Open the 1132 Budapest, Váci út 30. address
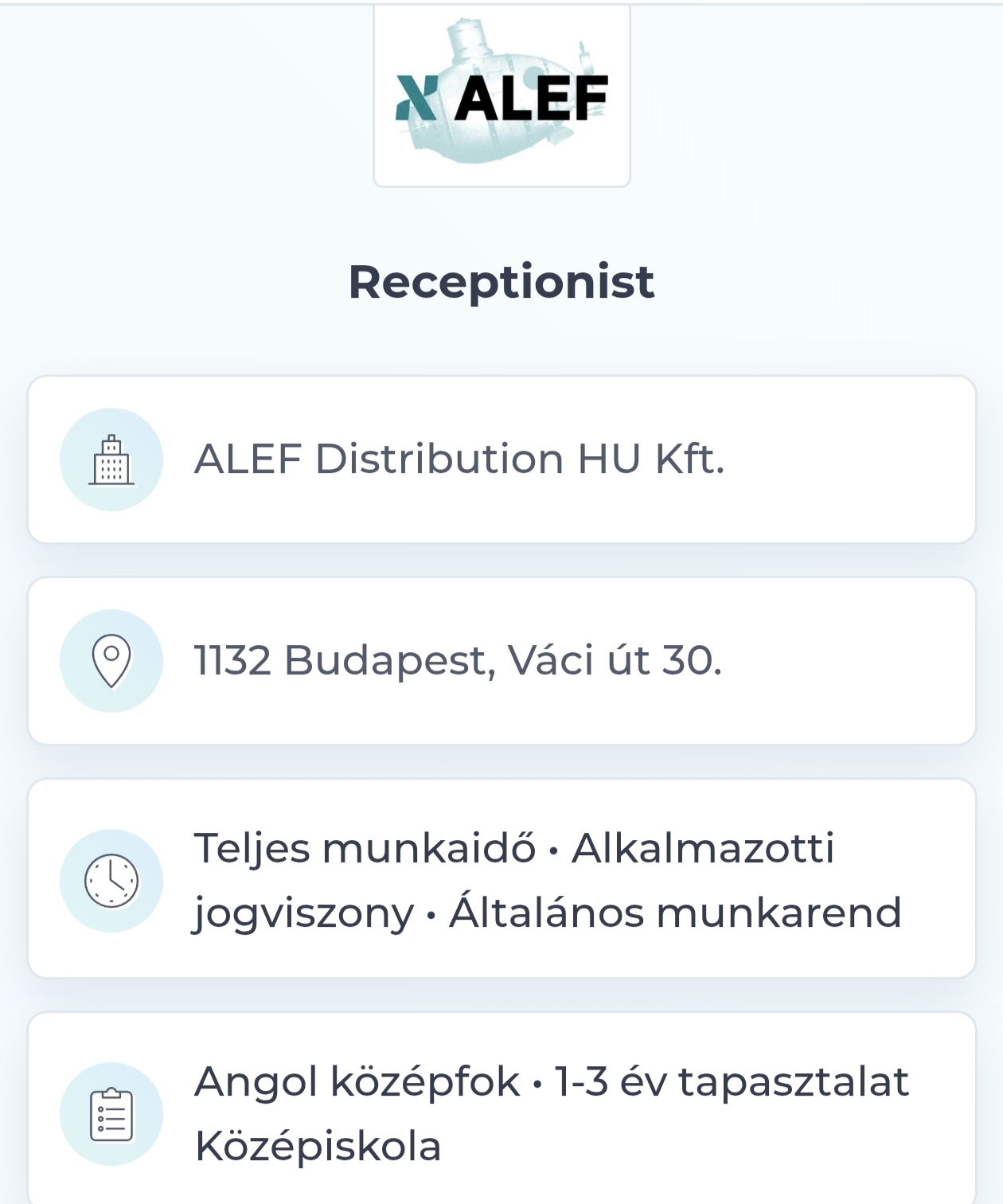This screenshot has height=1204, width=1003. [501, 661]
